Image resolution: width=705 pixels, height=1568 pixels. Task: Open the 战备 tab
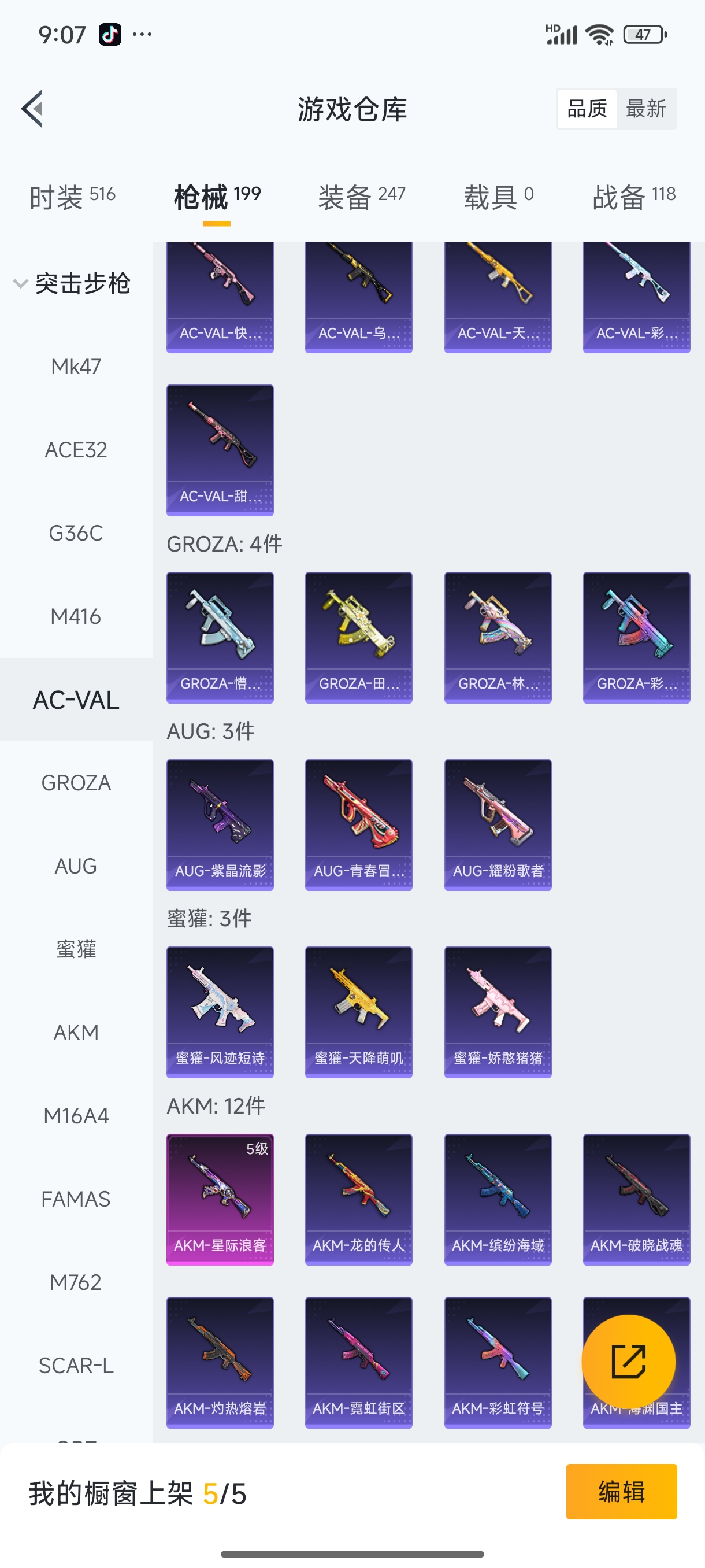[x=634, y=197]
